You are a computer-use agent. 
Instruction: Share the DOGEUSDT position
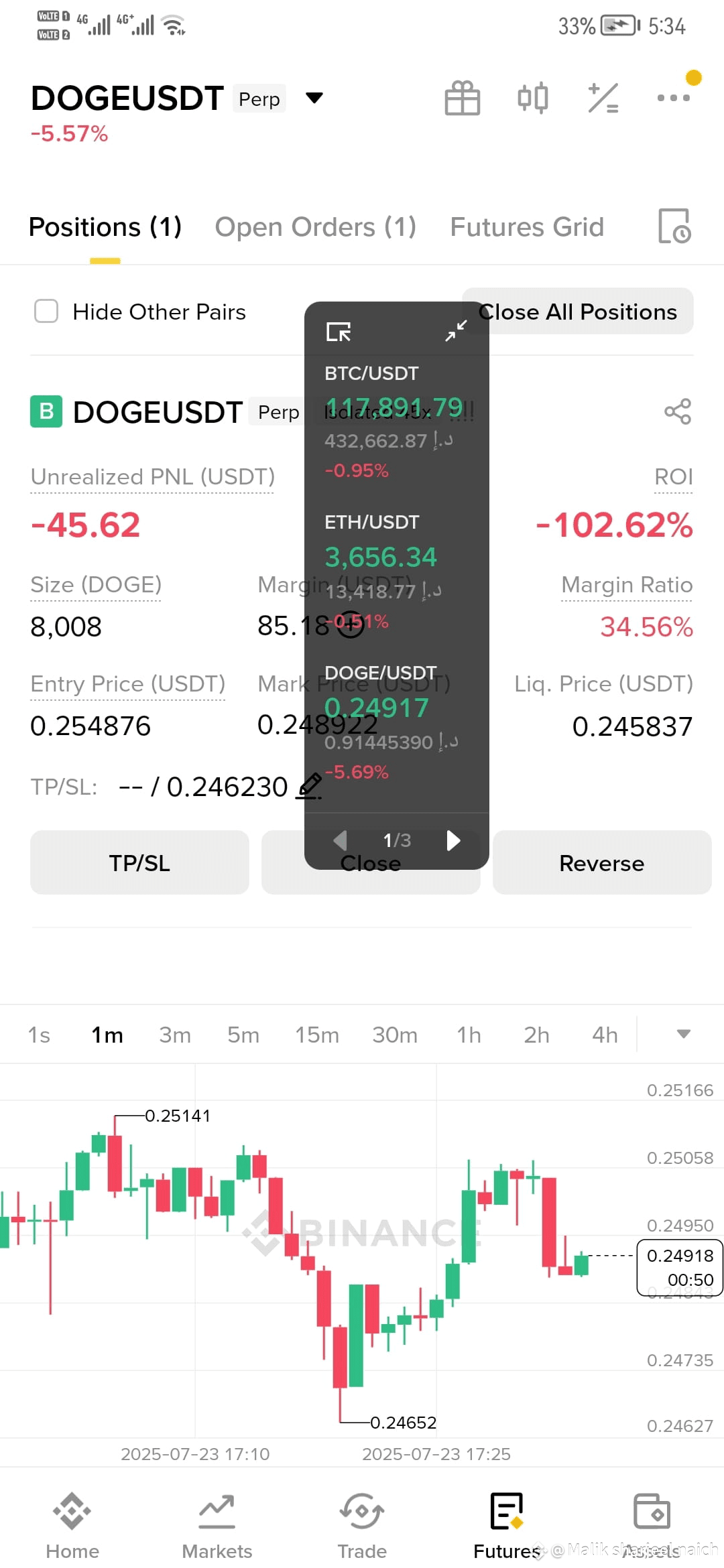(677, 411)
